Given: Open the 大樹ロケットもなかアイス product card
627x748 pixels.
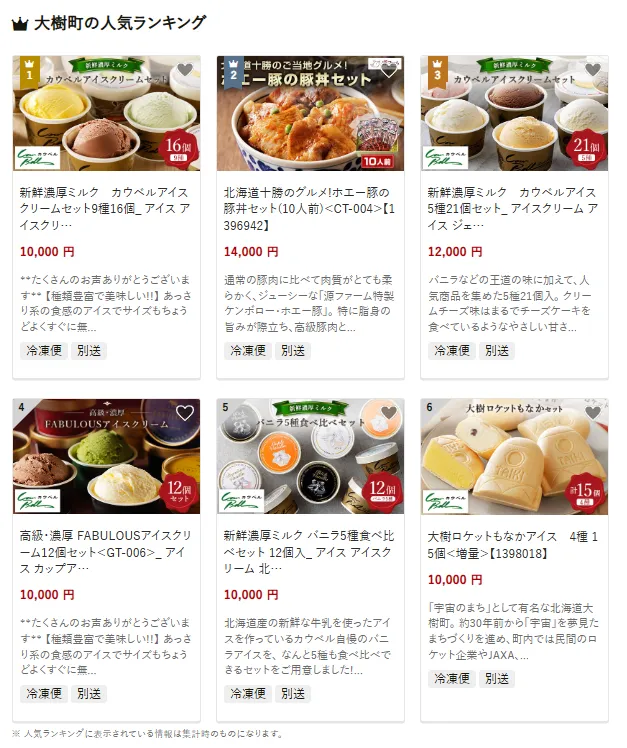Looking at the screenshot, I should coord(513,543).
